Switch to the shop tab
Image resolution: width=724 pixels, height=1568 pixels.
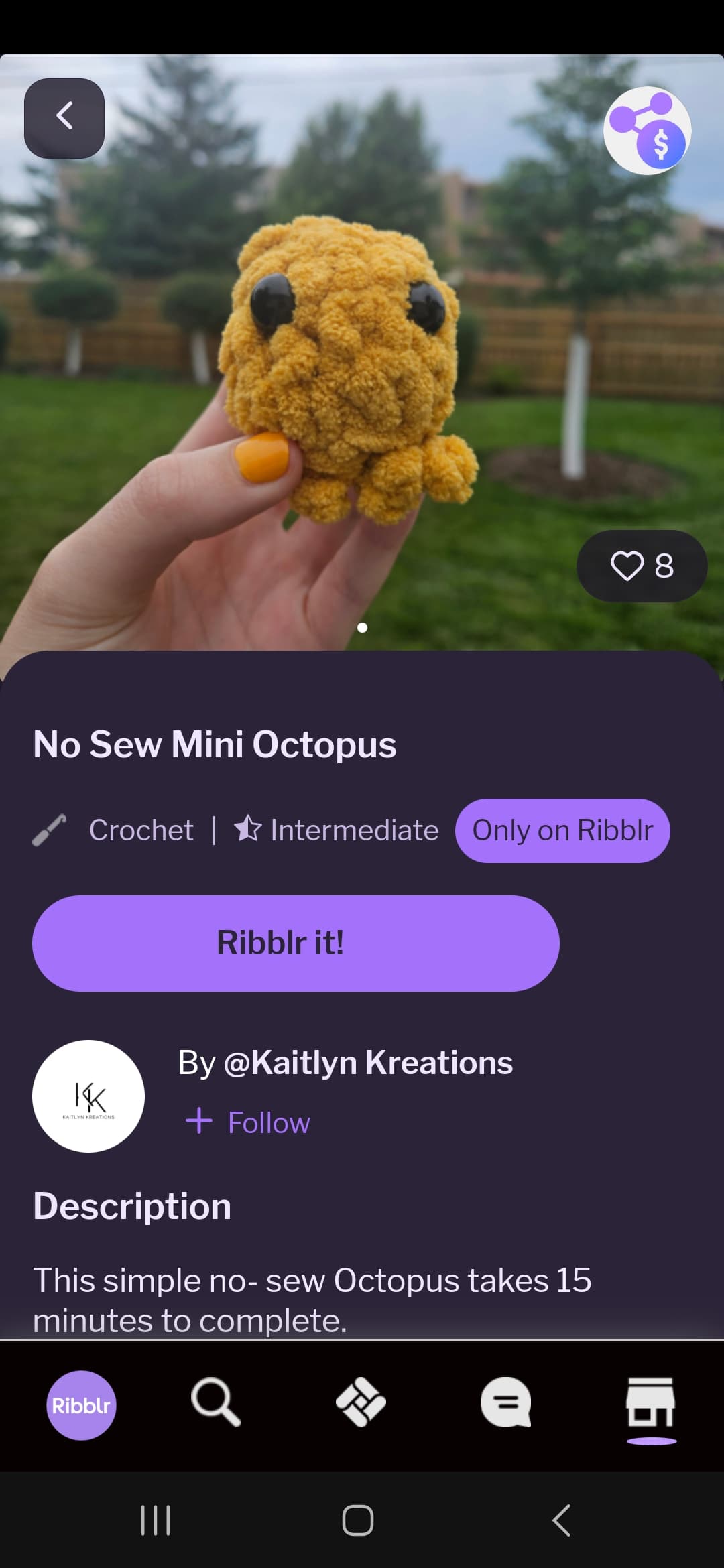[650, 1402]
